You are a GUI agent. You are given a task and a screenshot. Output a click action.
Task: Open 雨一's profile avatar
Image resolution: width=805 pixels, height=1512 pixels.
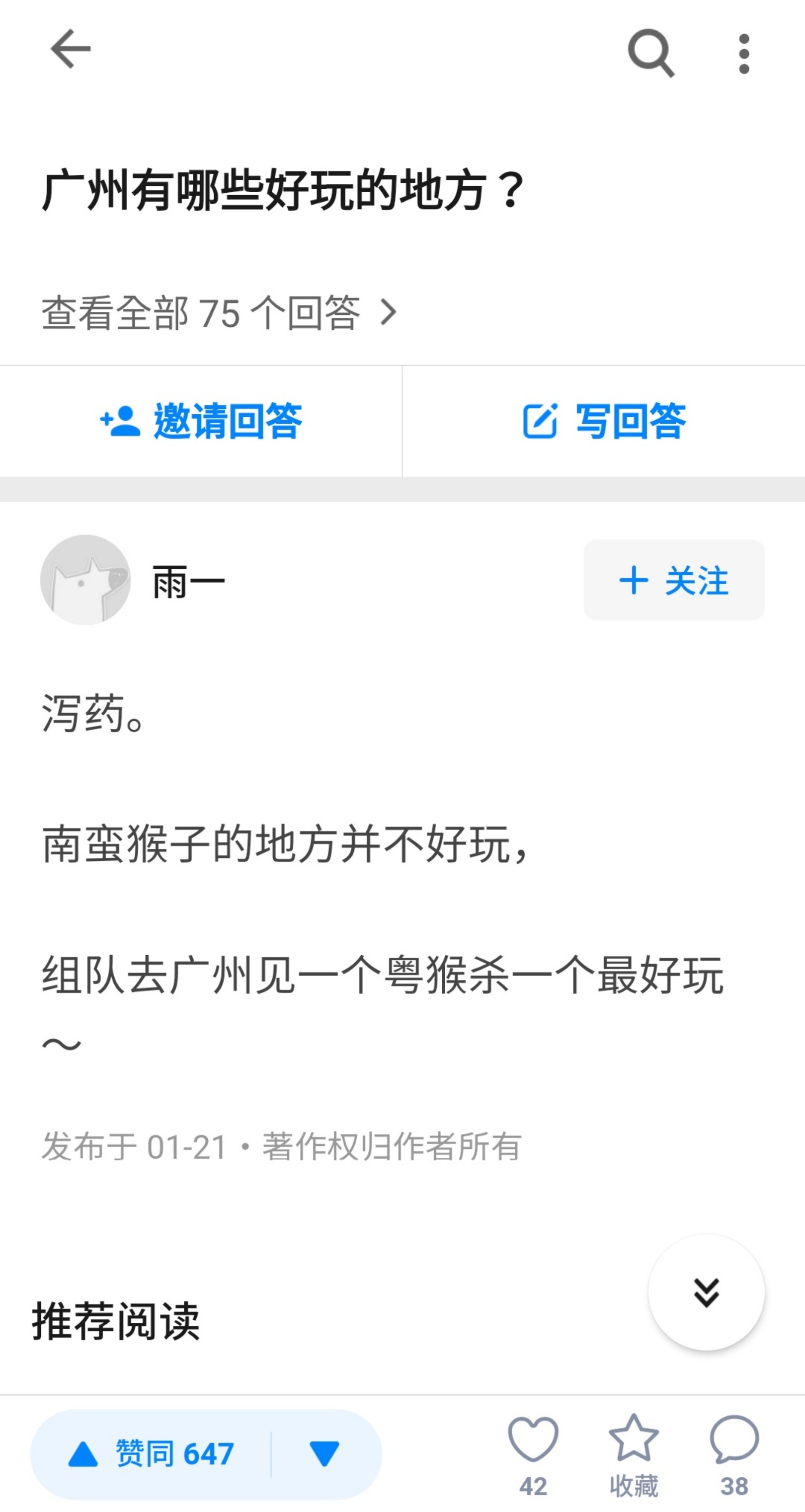point(86,580)
